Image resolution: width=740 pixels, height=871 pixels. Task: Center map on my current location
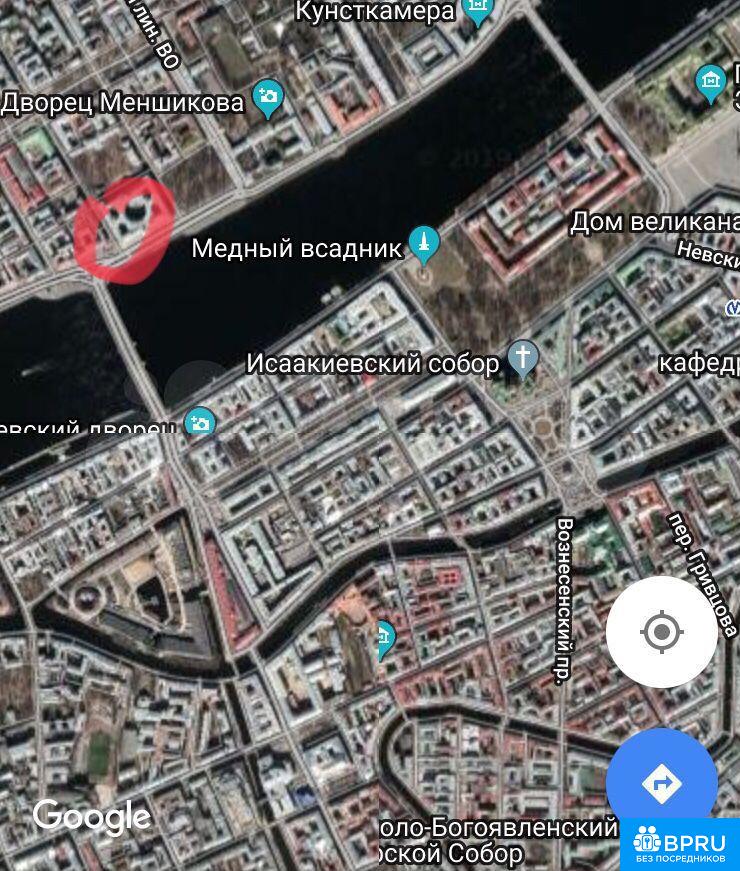[661, 632]
